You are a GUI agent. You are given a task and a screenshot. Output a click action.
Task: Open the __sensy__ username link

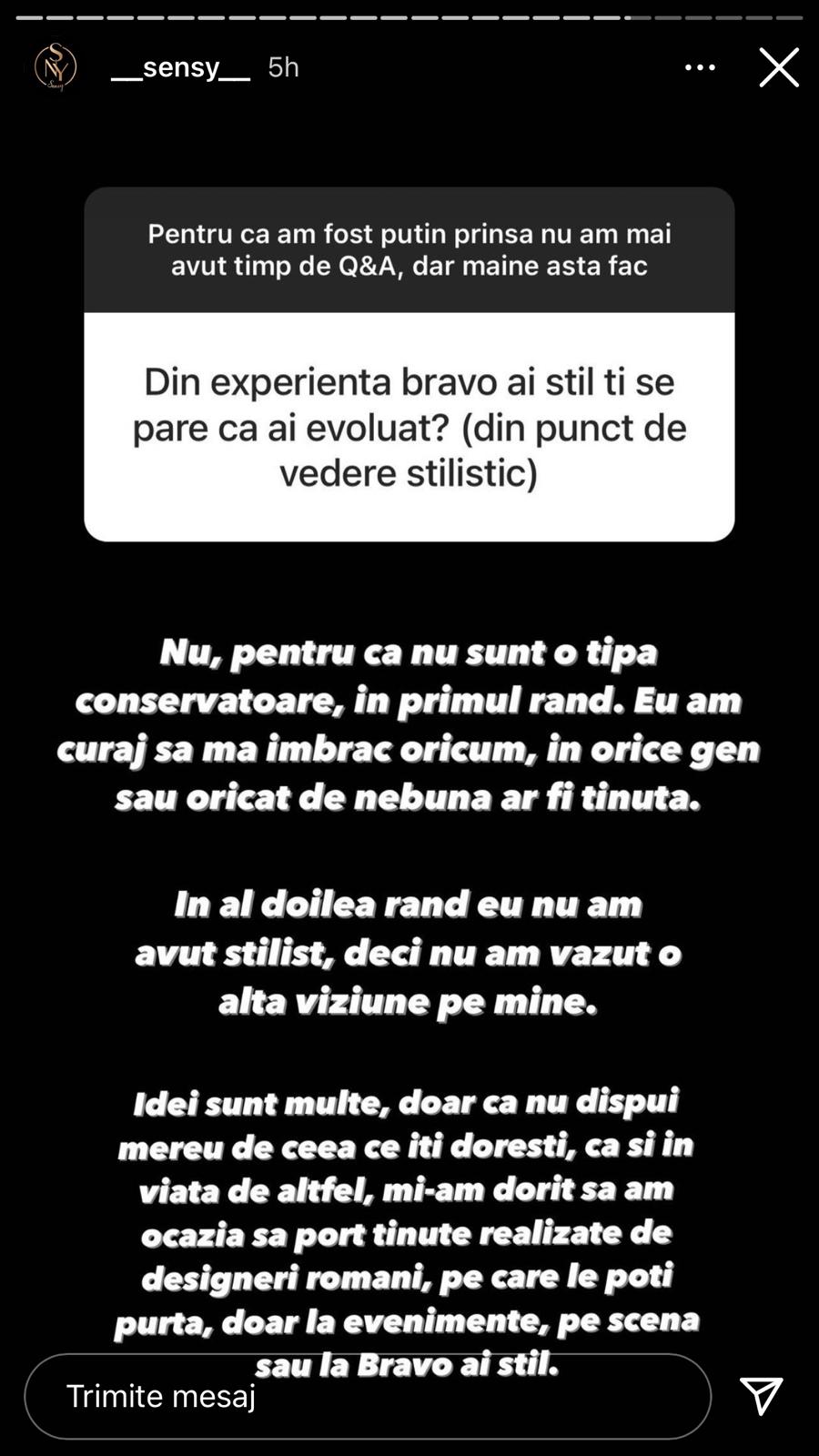point(180,67)
